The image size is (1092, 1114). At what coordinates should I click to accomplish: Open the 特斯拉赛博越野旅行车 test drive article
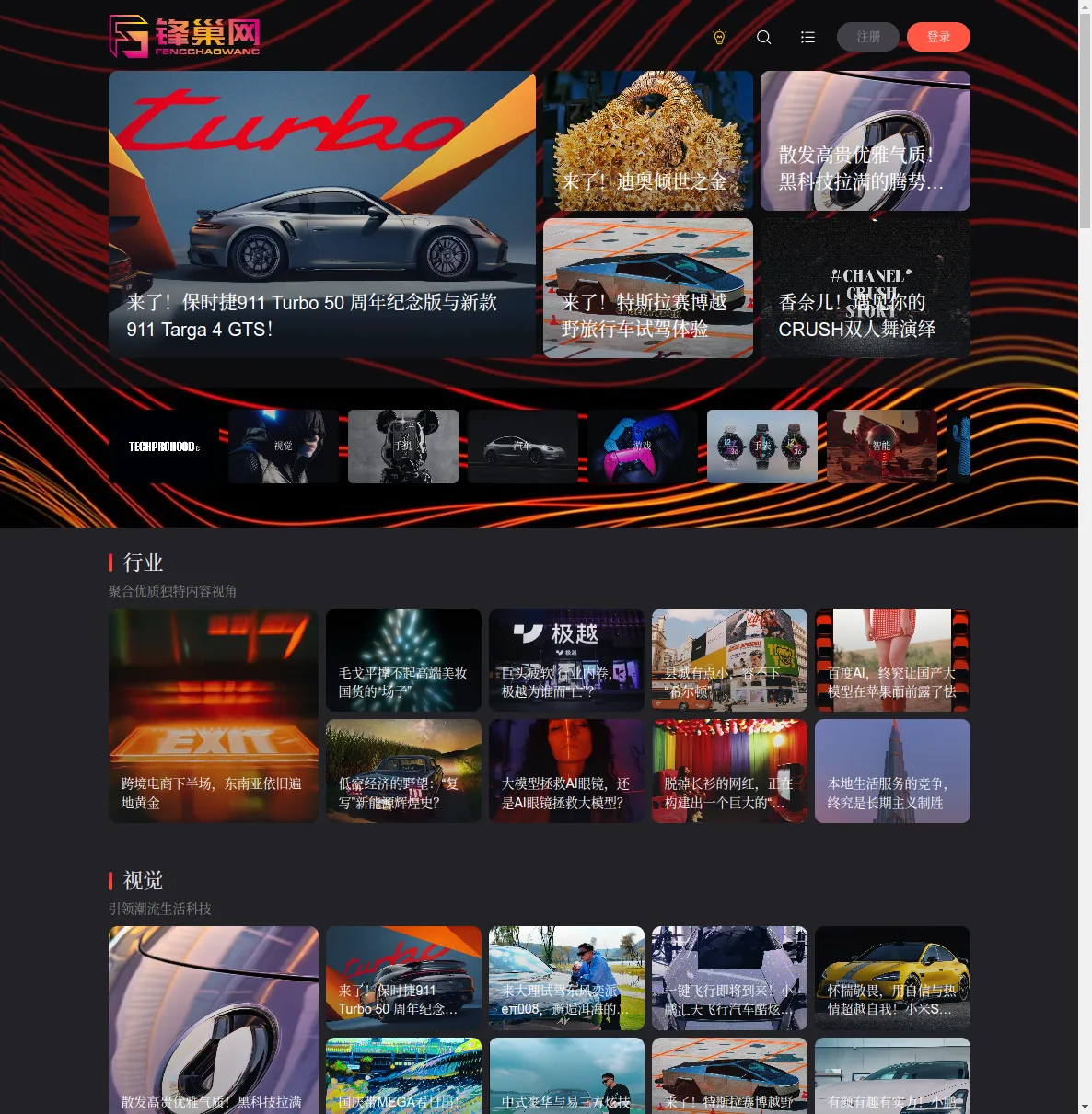647,288
